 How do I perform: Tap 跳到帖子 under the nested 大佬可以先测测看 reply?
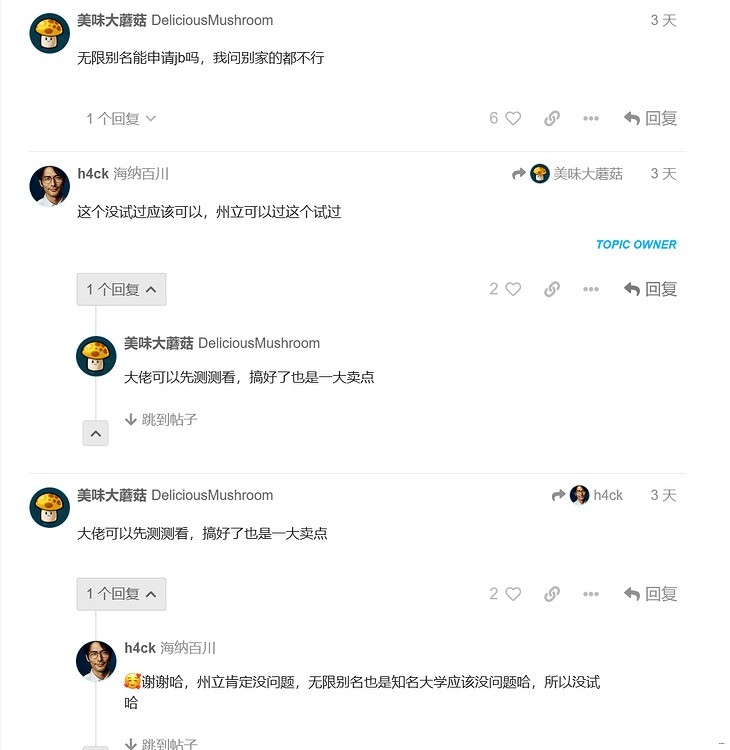click(x=161, y=420)
